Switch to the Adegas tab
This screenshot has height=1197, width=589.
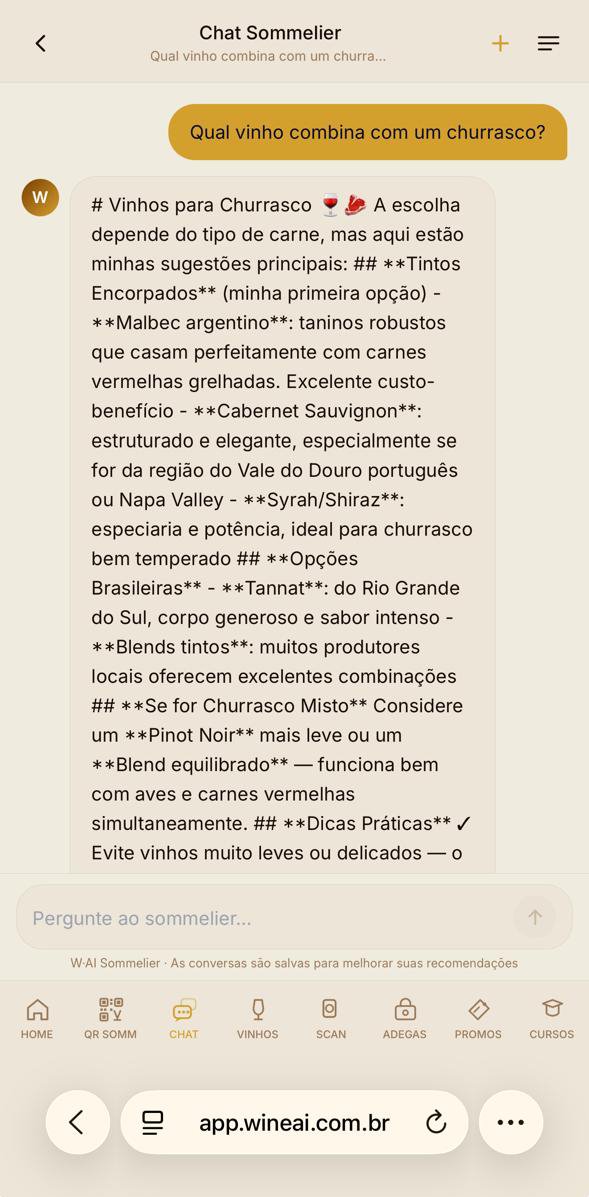[x=404, y=1018]
